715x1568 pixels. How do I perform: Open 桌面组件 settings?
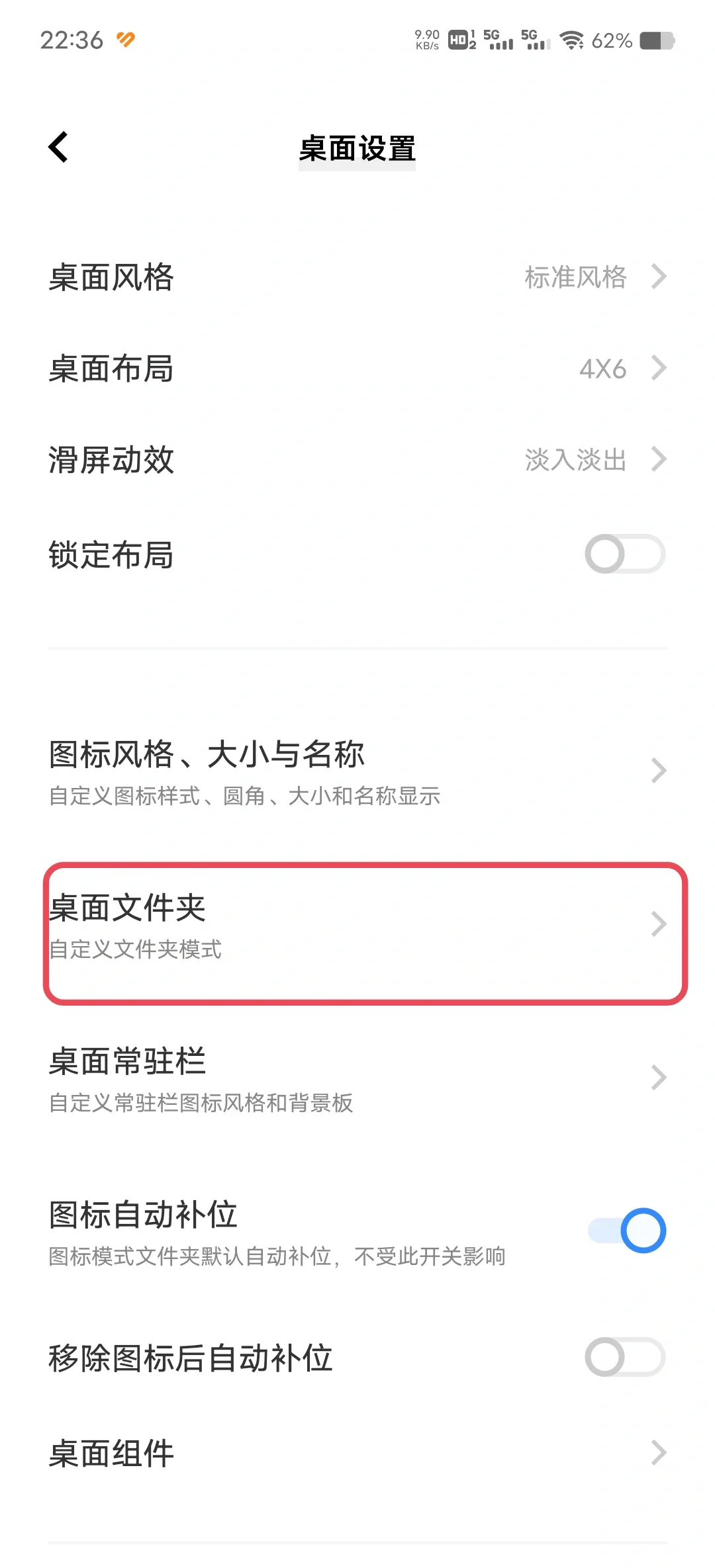358,1453
